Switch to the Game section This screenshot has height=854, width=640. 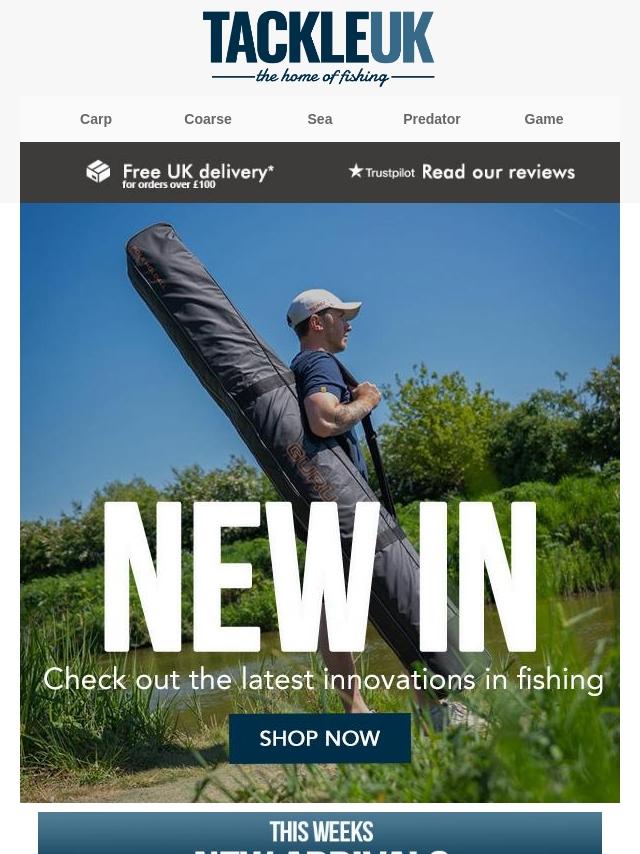coord(544,119)
